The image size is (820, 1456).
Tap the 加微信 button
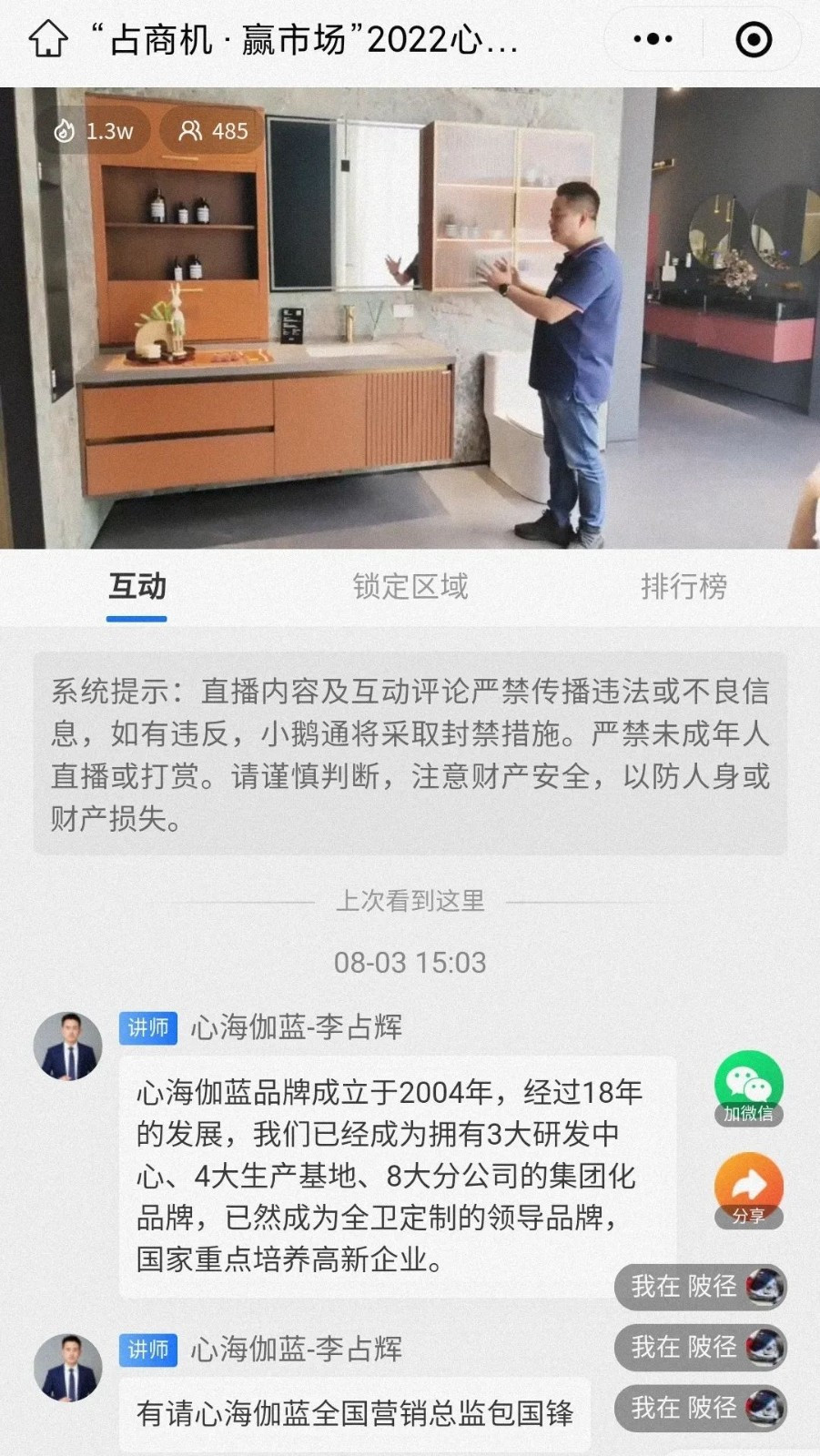pos(748,1087)
